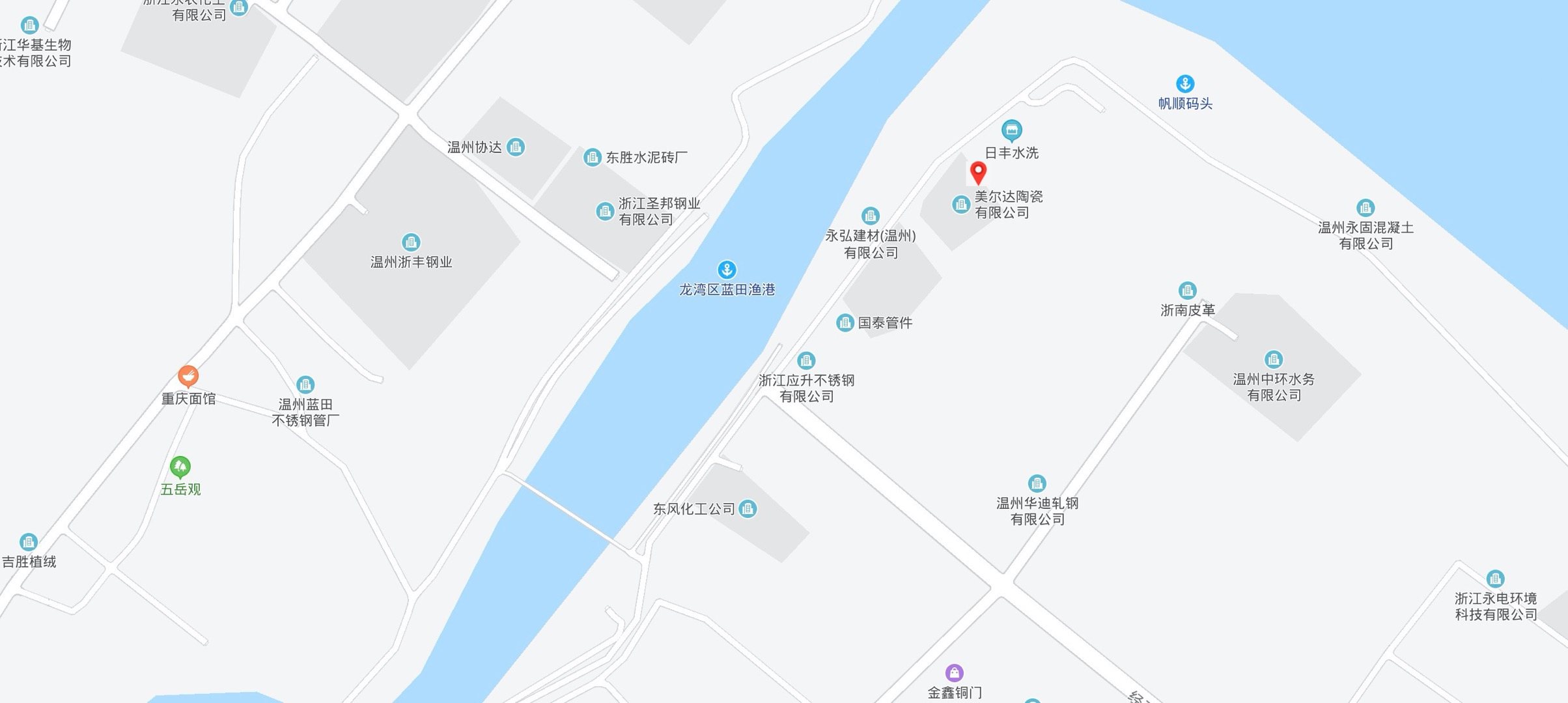Tap the 重庆面馆 restaurant marker
This screenshot has height=703, width=1568.
tap(188, 376)
